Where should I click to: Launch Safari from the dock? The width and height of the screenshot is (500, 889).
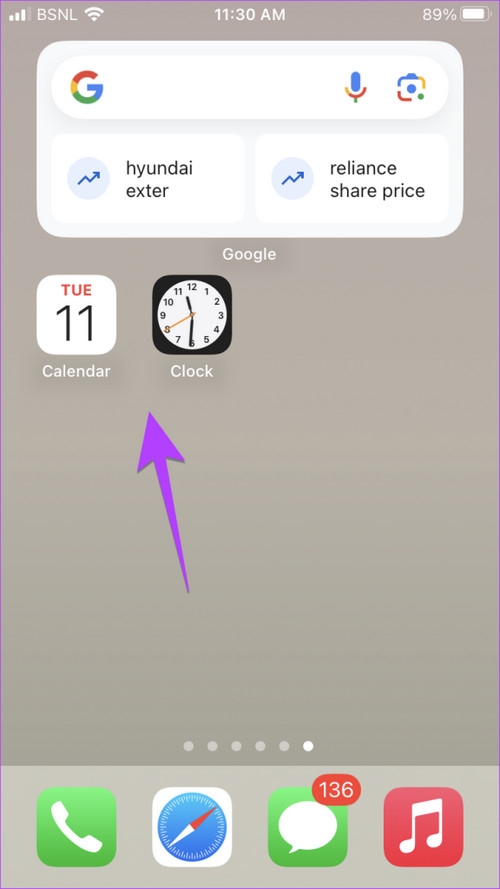pyautogui.click(x=192, y=827)
